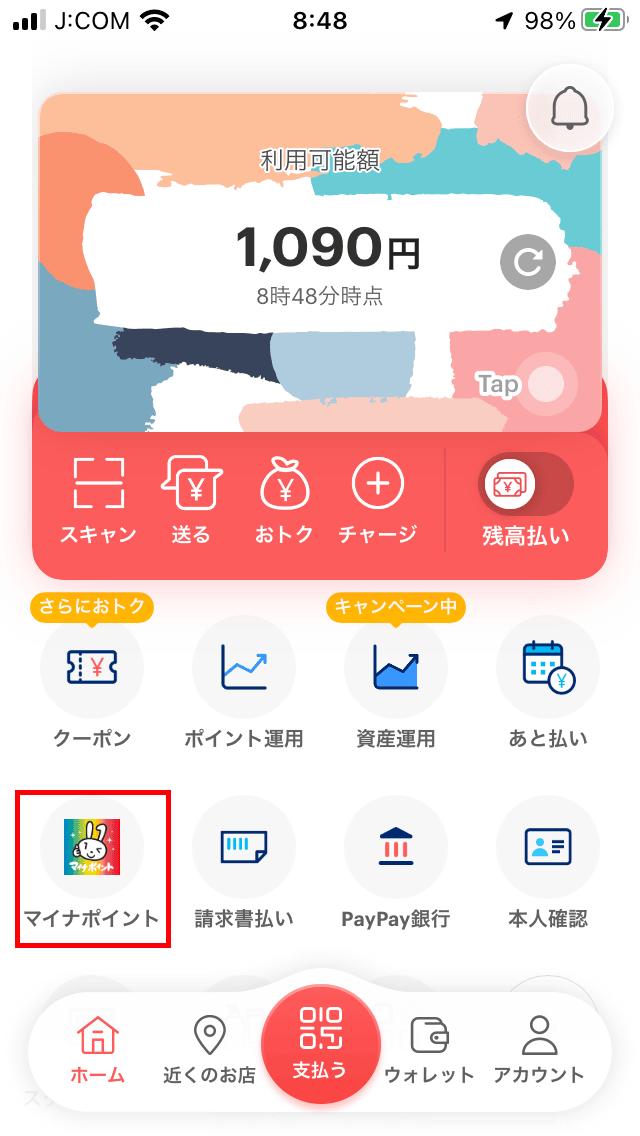Switch to the アカウント tab
The height and width of the screenshot is (1136, 640).
tap(538, 1049)
